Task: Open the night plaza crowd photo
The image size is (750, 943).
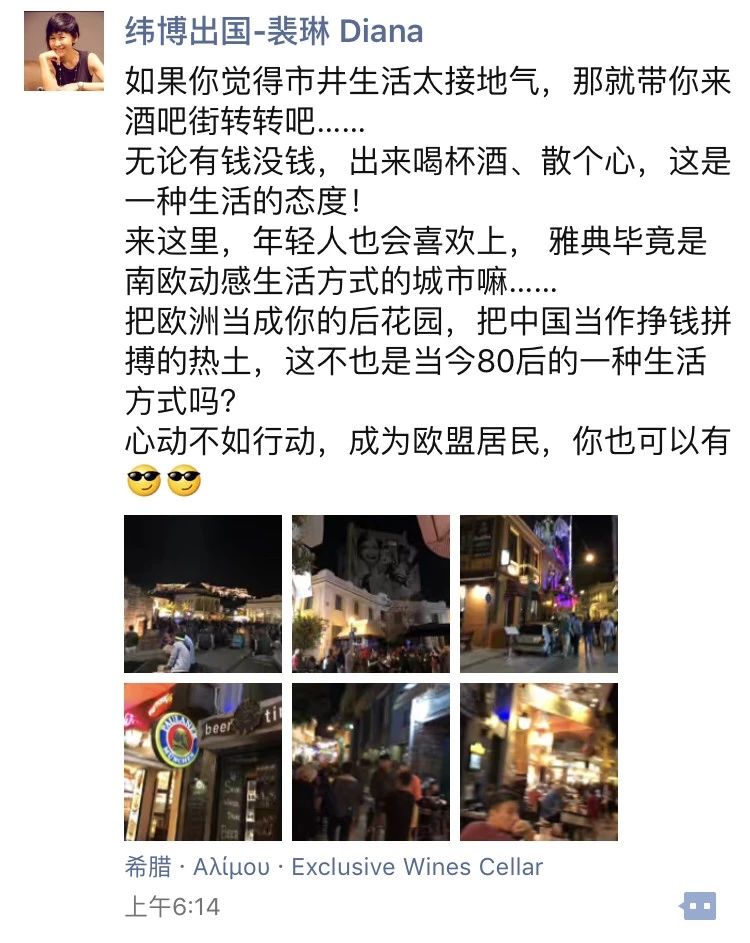Action: pos(203,594)
